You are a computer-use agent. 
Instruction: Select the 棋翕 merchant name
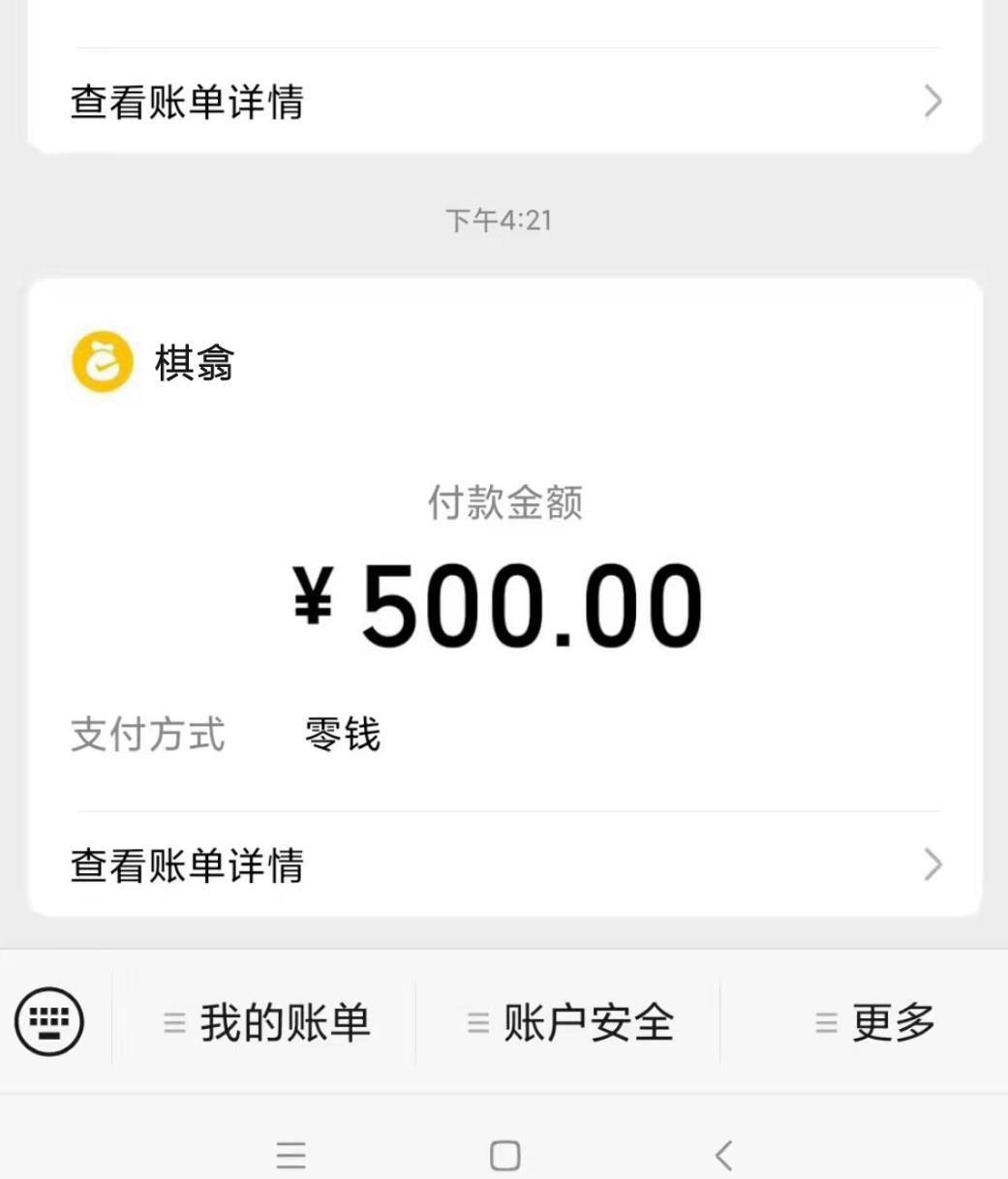point(194,365)
